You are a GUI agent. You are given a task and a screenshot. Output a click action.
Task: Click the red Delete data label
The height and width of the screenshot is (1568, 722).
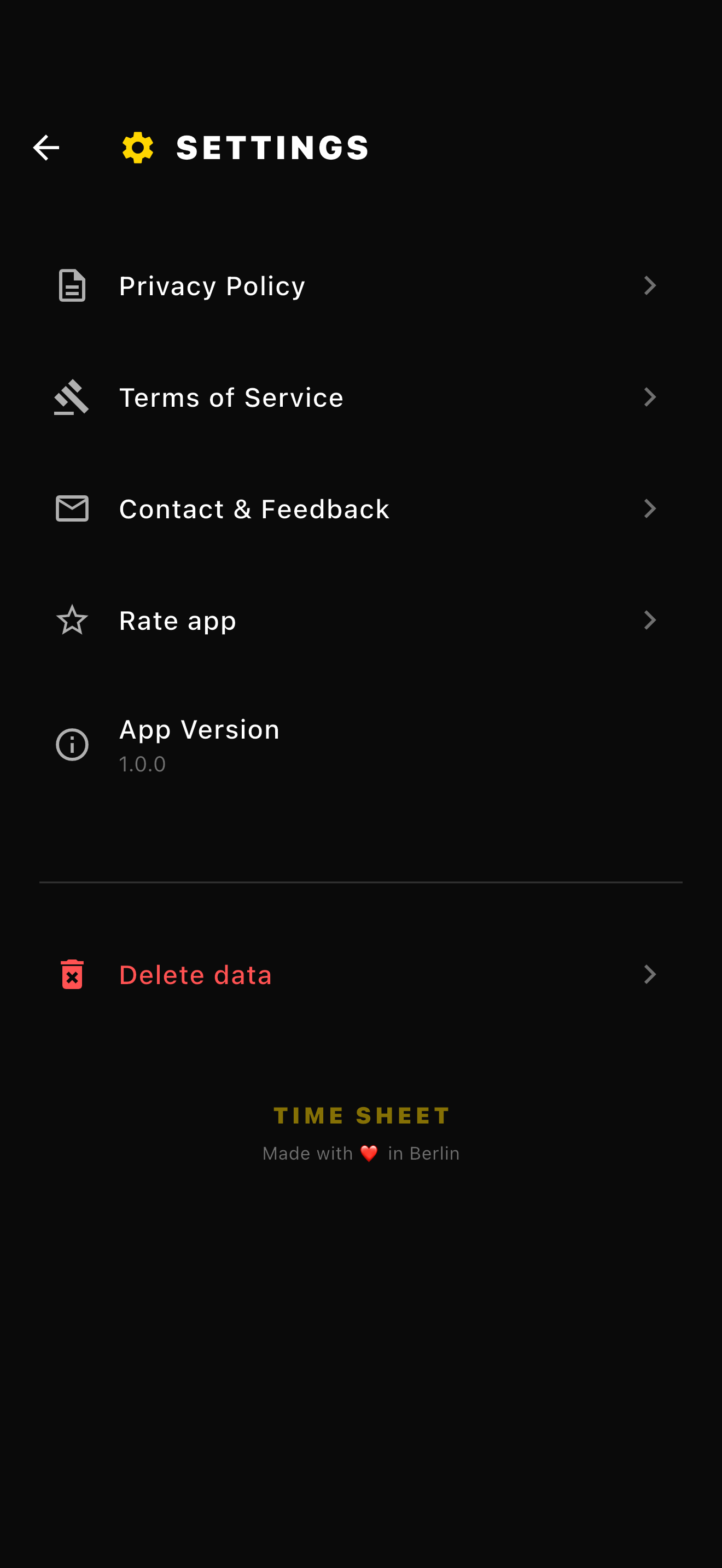click(x=196, y=974)
